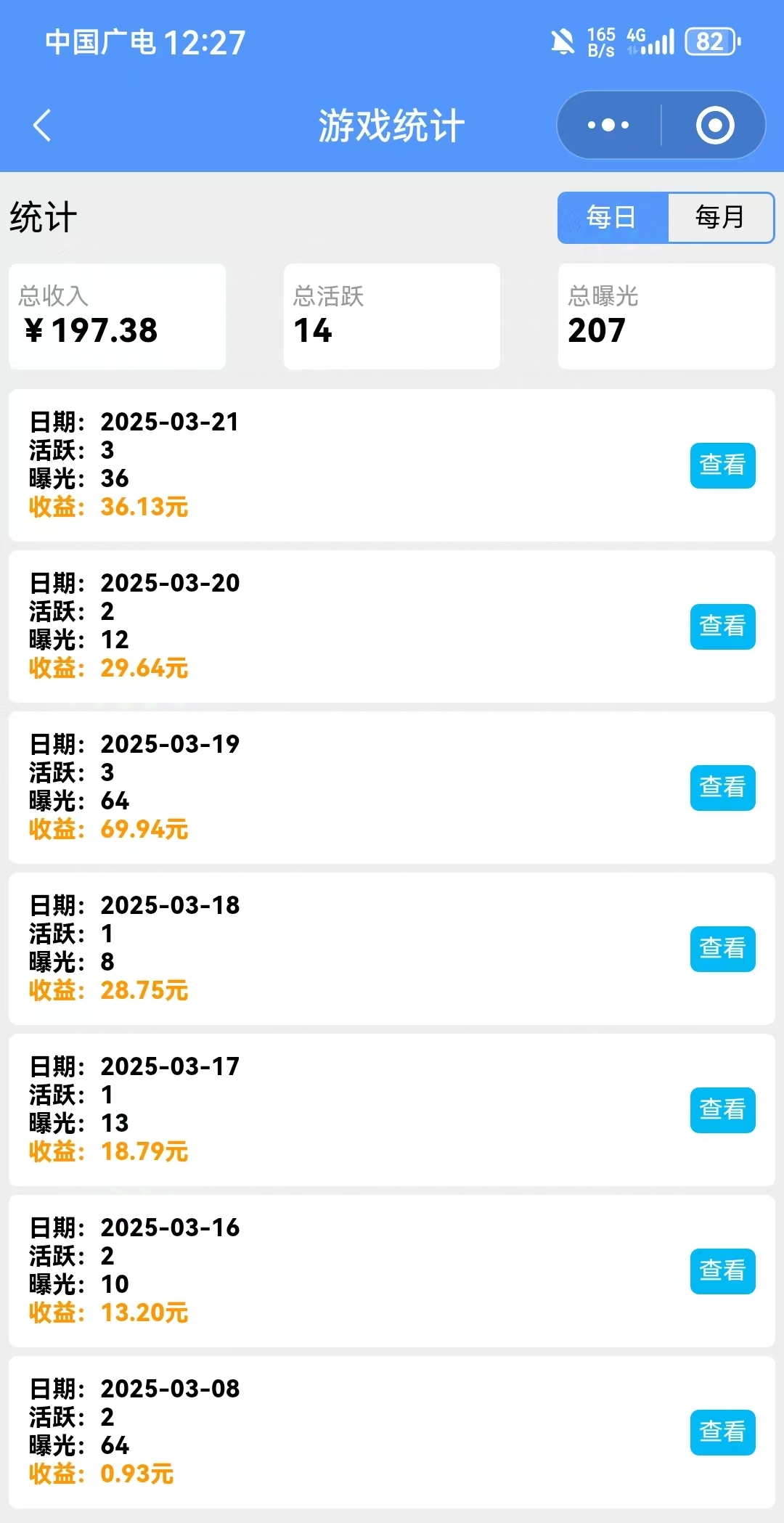The width and height of the screenshot is (784, 1523).
Task: Open 查看 for 2025-03-08
Action: [722, 1432]
